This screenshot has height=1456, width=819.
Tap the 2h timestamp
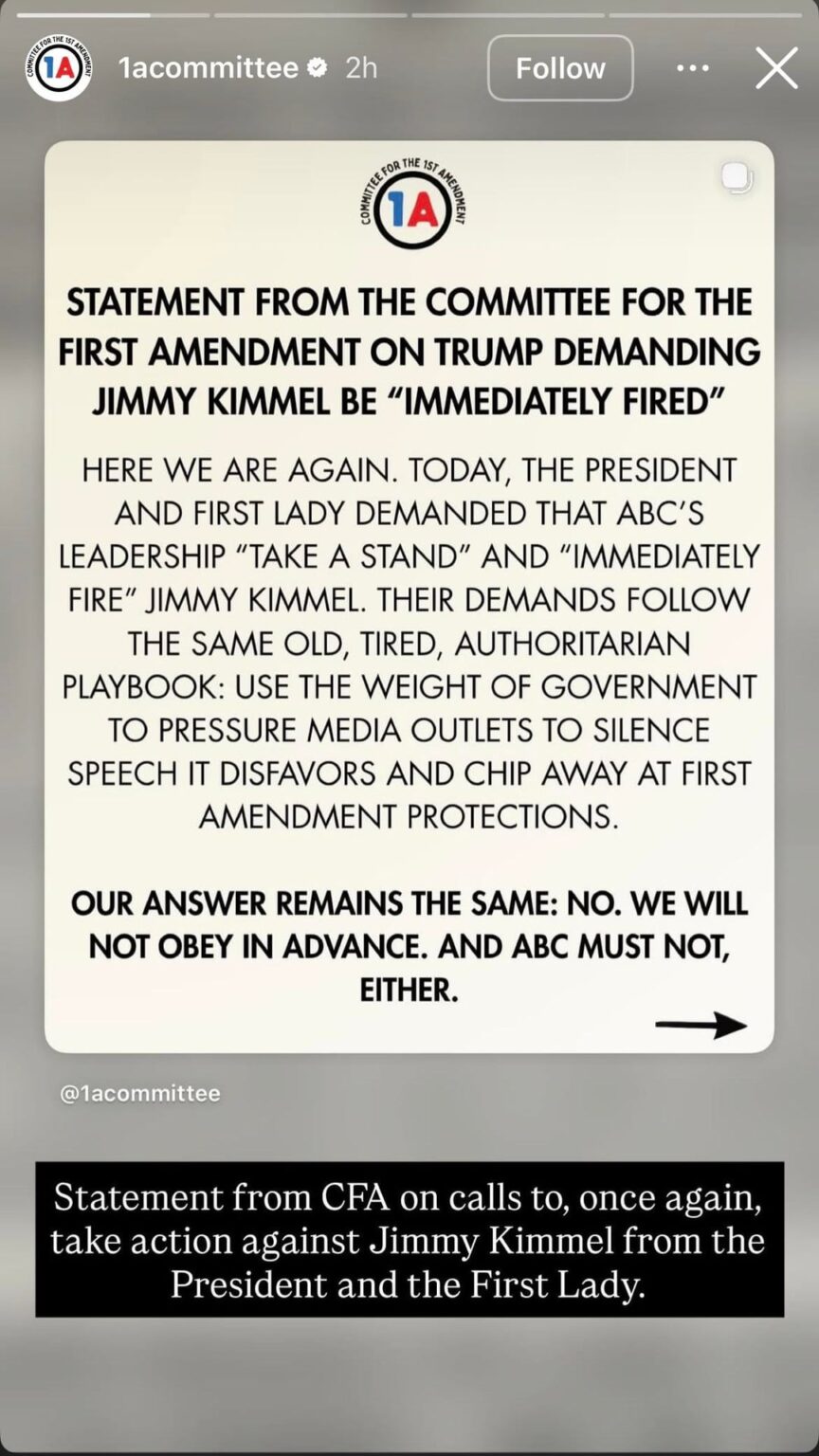360,67
